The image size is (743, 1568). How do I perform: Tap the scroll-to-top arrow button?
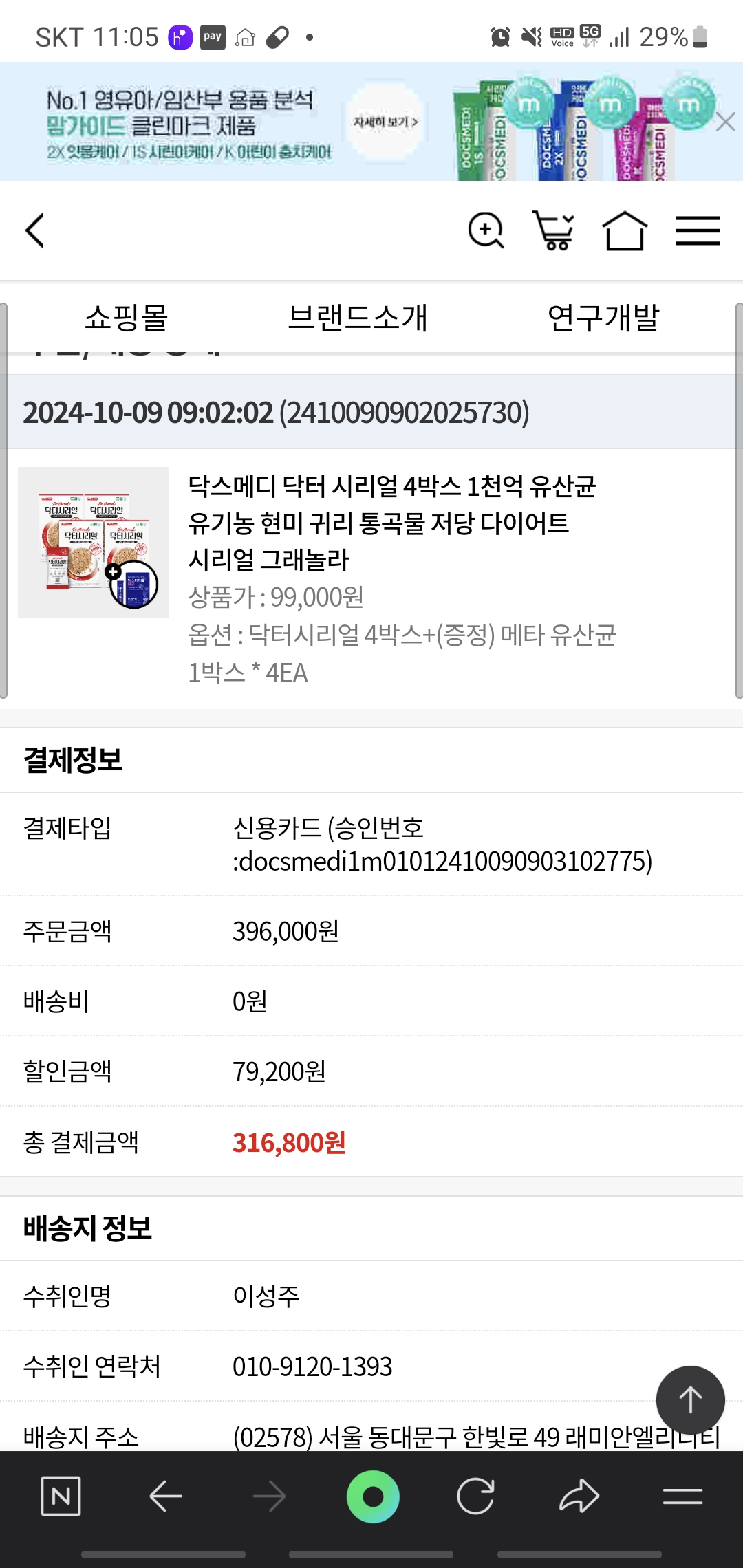click(690, 1400)
